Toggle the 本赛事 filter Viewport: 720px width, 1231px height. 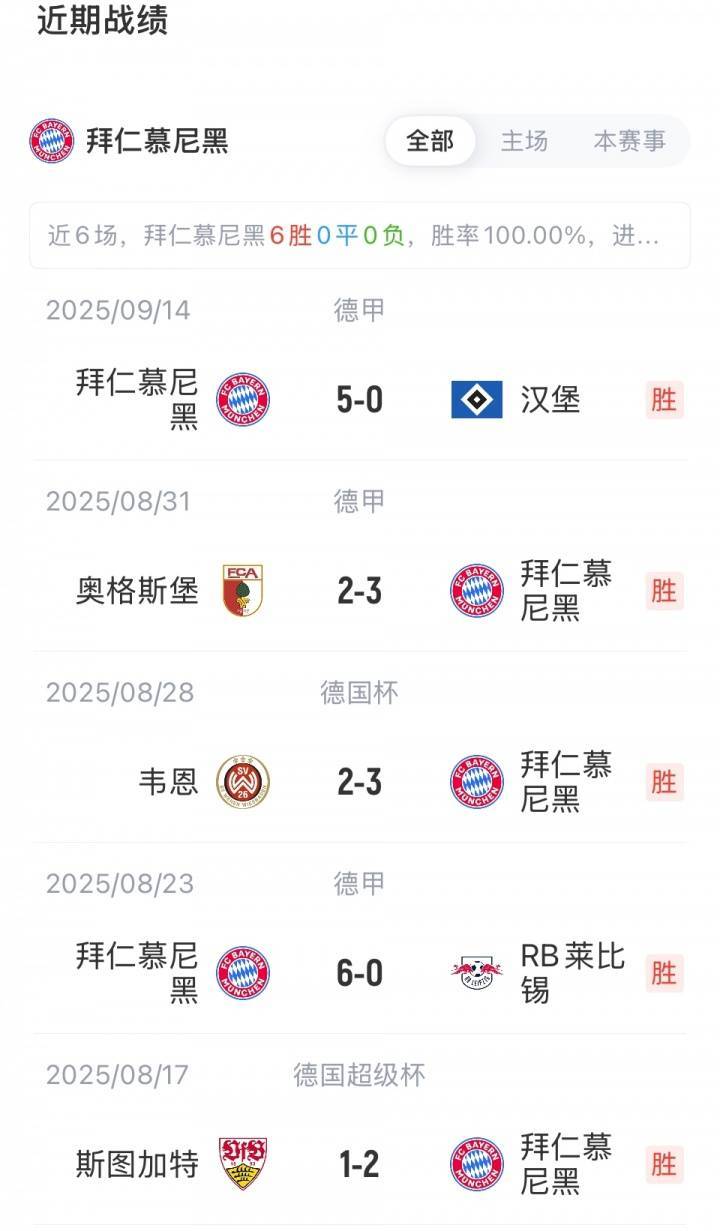click(630, 142)
